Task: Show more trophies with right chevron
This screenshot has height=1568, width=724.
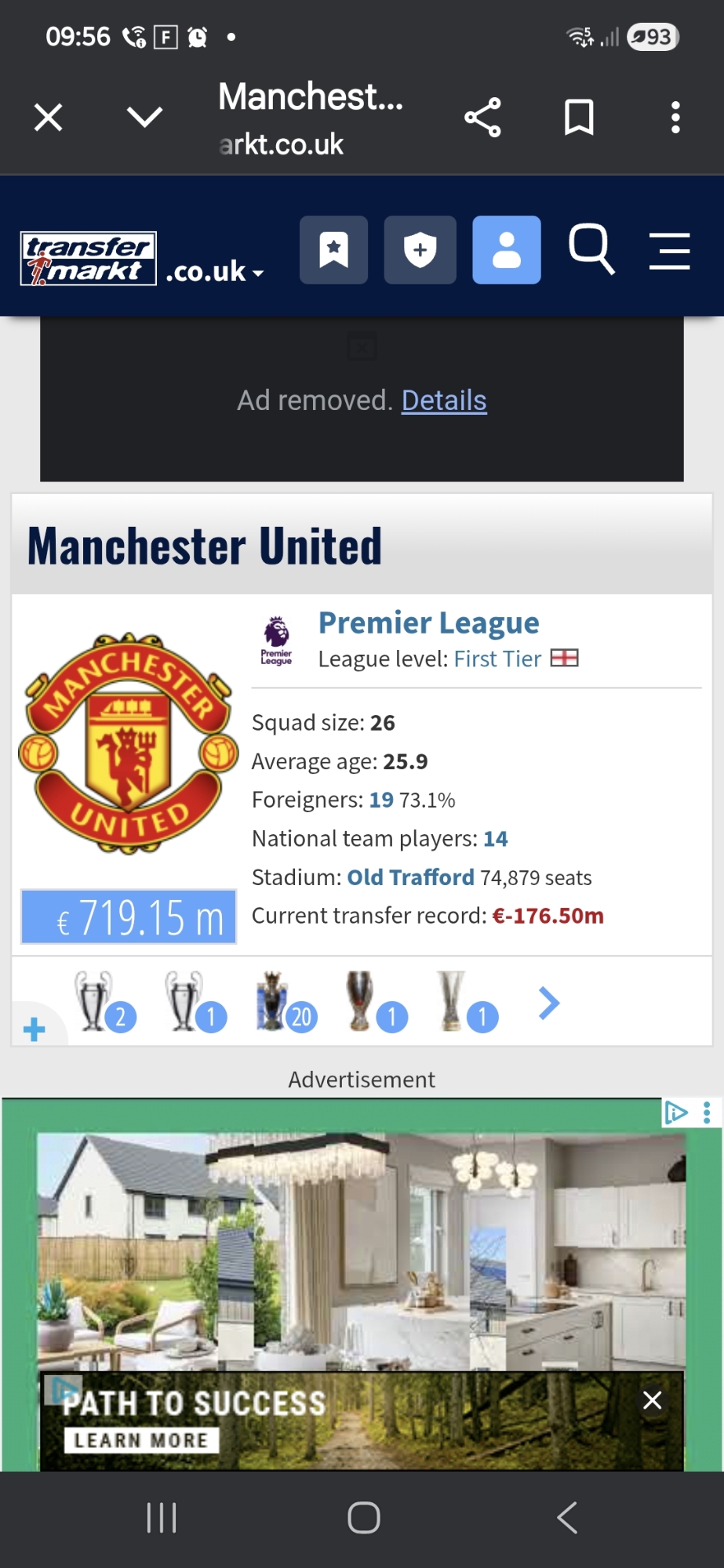Action: pos(549,1003)
